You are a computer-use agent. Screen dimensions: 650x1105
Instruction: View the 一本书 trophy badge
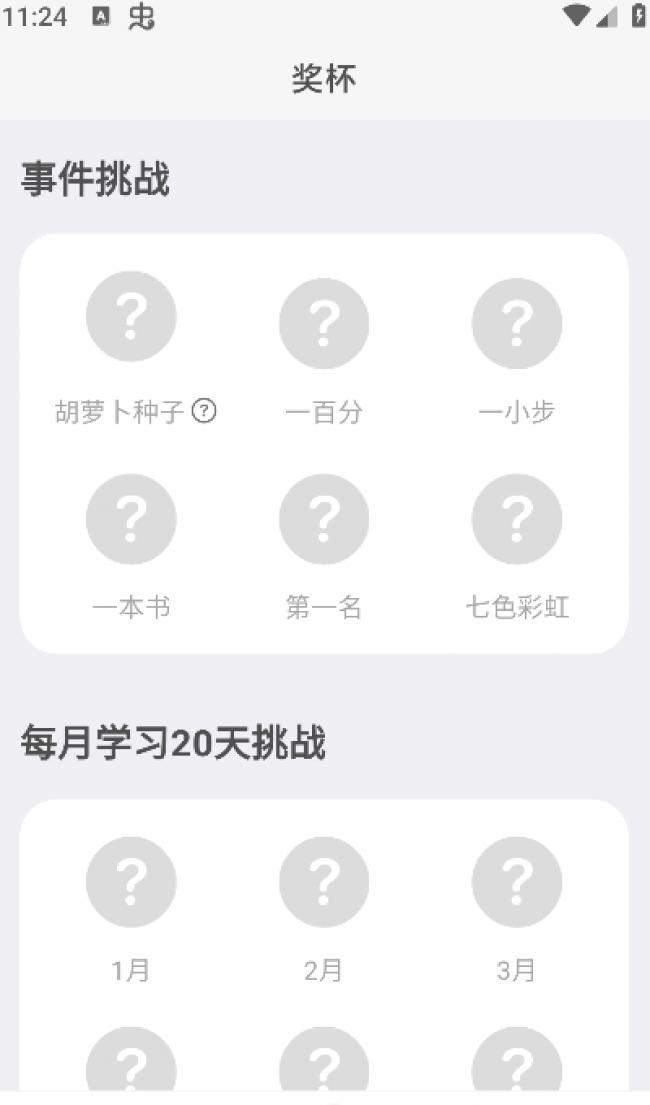[131, 519]
